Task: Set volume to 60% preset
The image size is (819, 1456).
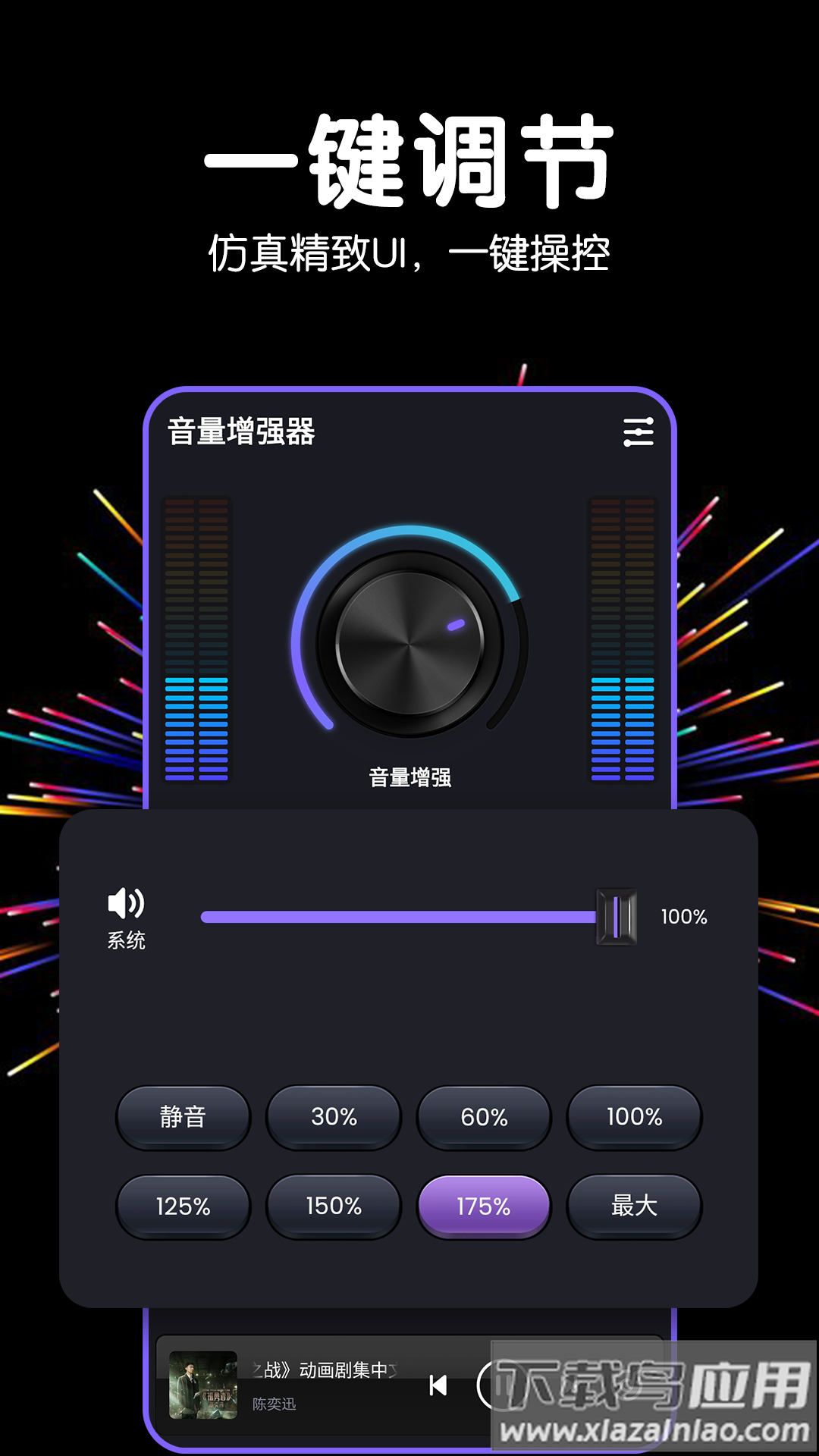Action: (x=483, y=1117)
